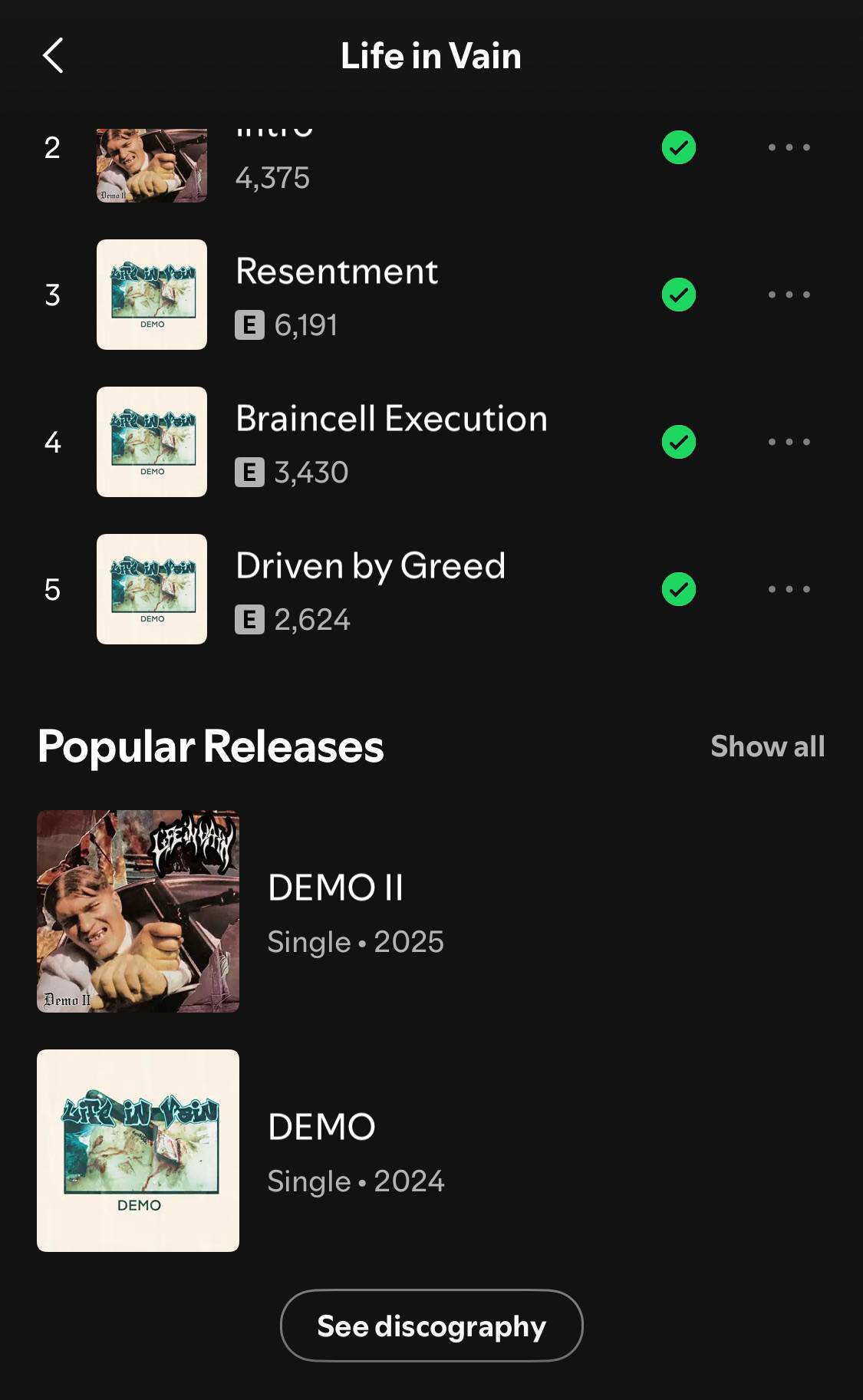
Task: Open more options for Resentment
Action: coord(789,295)
